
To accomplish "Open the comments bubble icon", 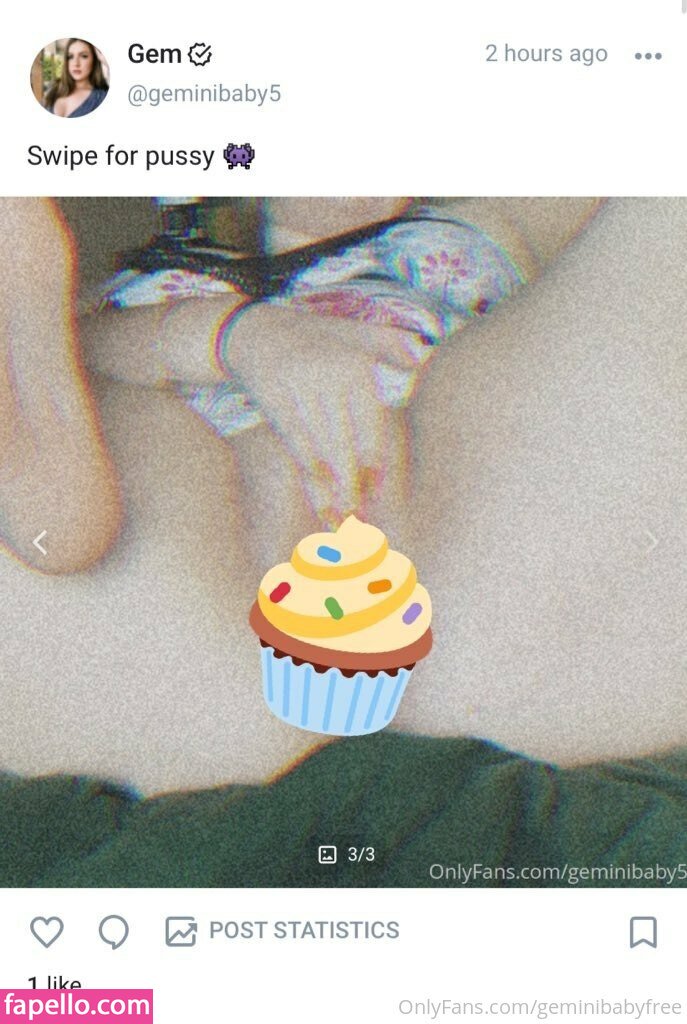I will pyautogui.click(x=113, y=931).
